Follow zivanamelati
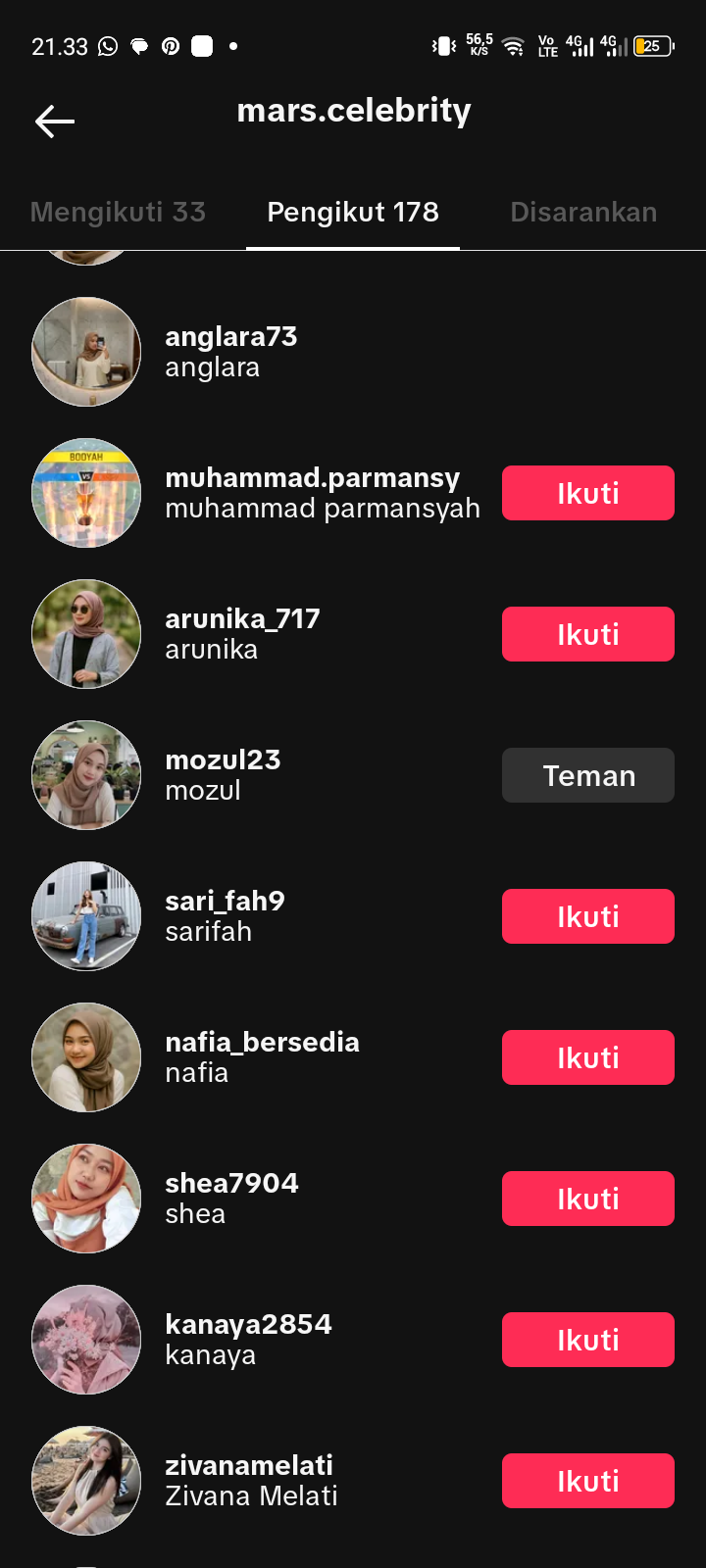This screenshot has width=706, height=1568. point(588,1481)
